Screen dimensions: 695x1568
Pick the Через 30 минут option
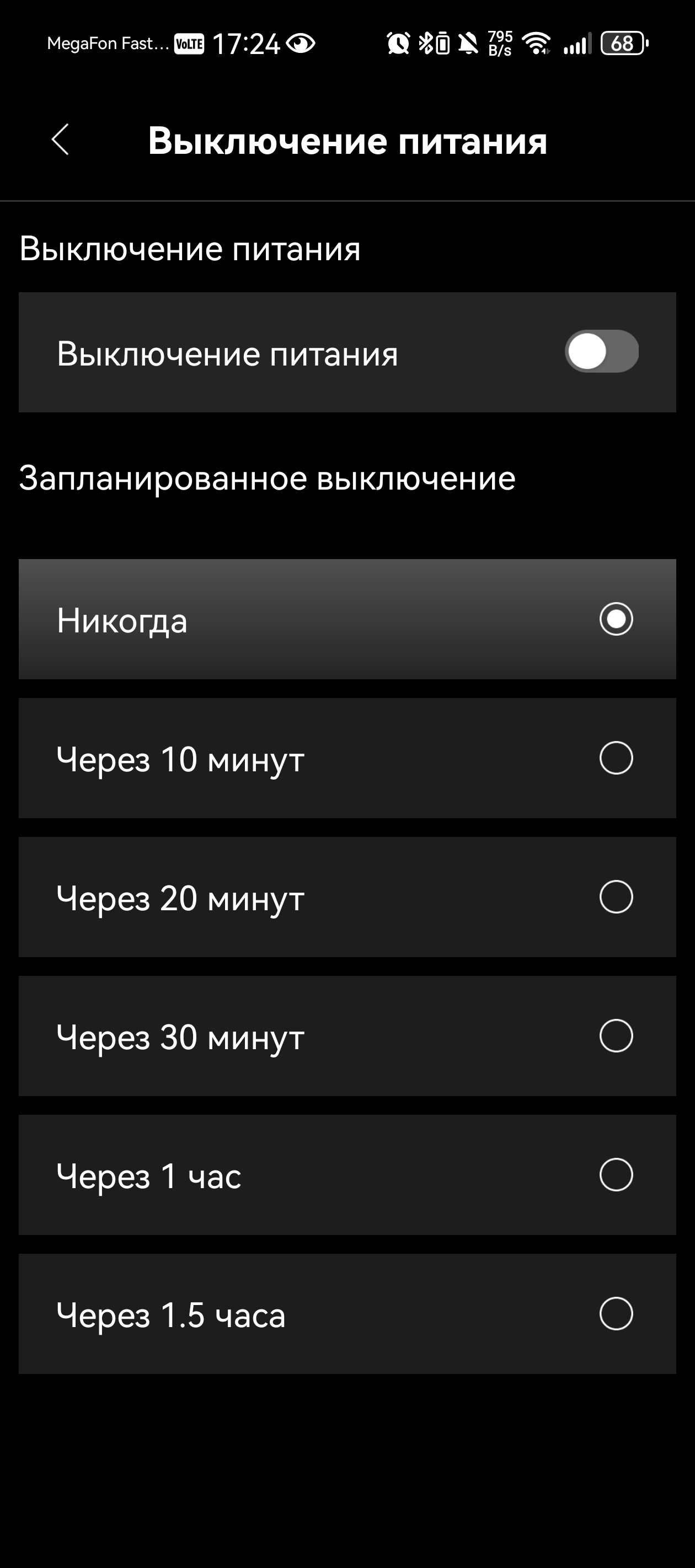point(616,1035)
